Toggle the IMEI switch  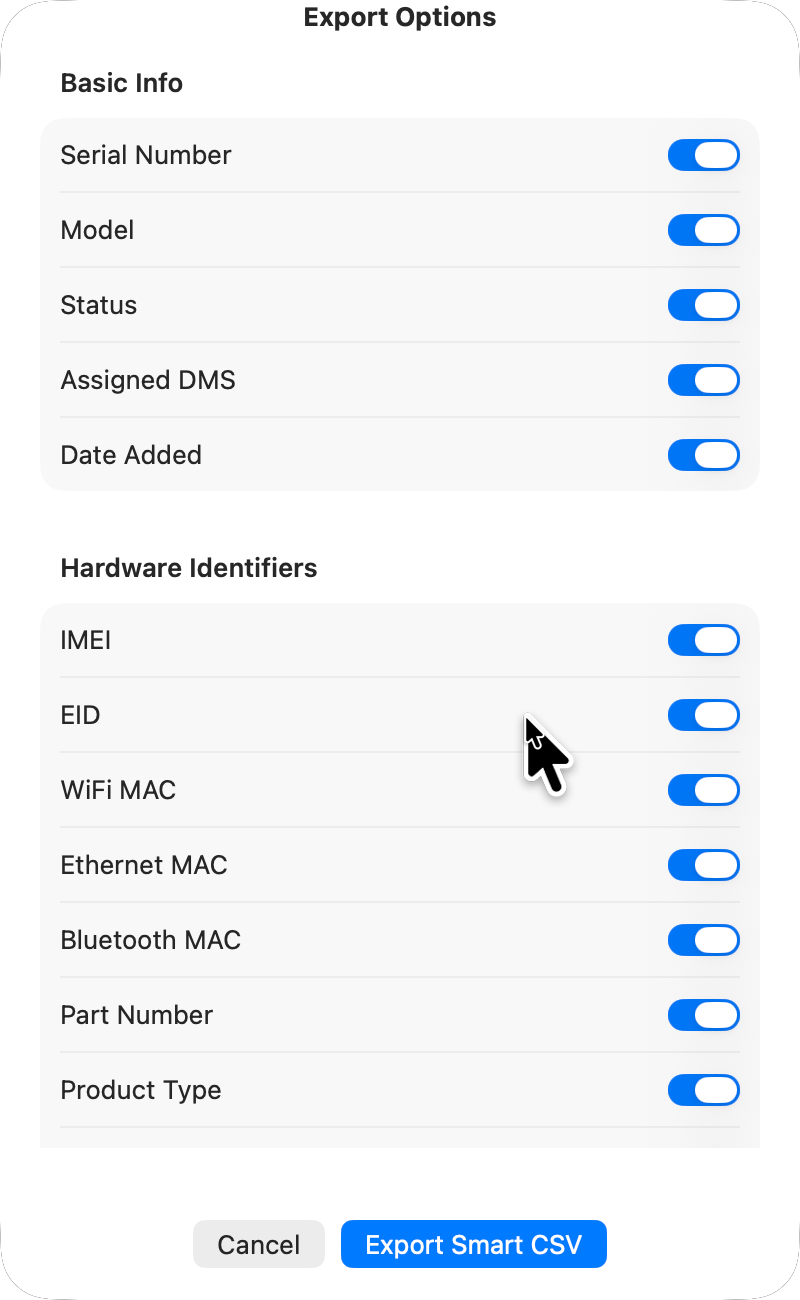(703, 640)
